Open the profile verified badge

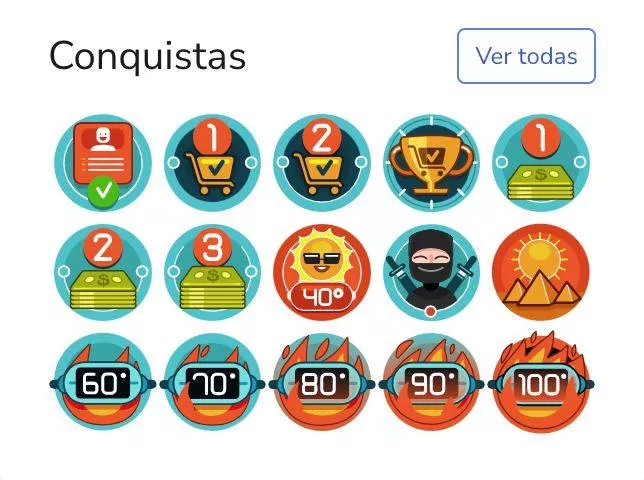tap(101, 162)
